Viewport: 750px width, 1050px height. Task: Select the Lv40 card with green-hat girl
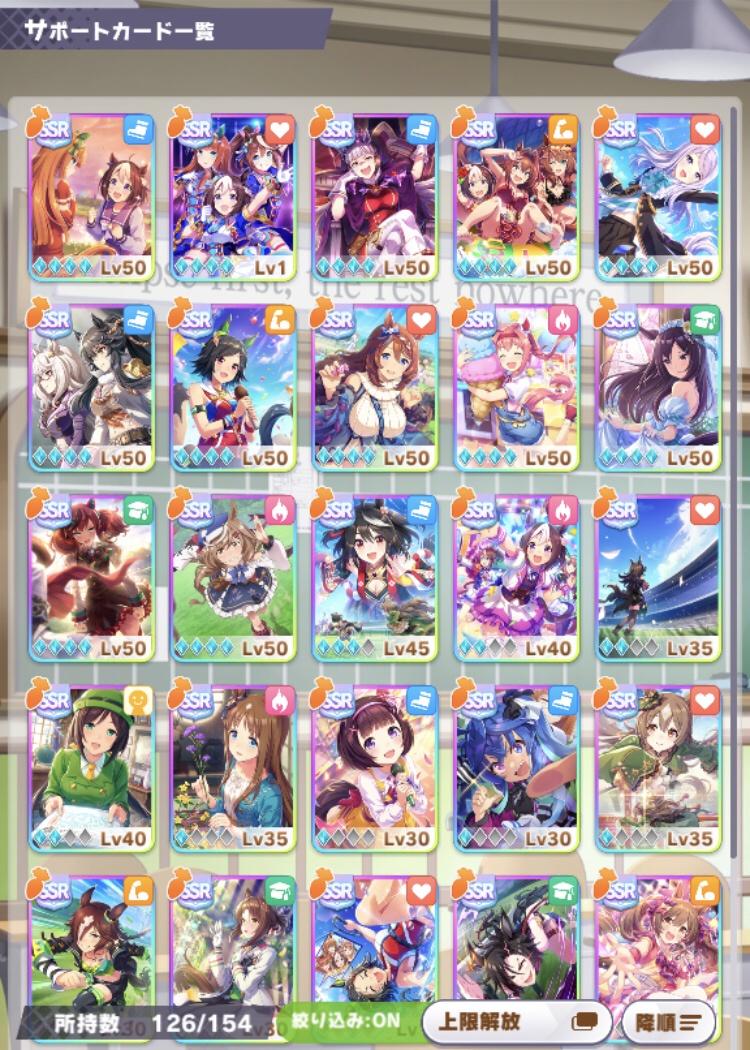tap(91, 766)
